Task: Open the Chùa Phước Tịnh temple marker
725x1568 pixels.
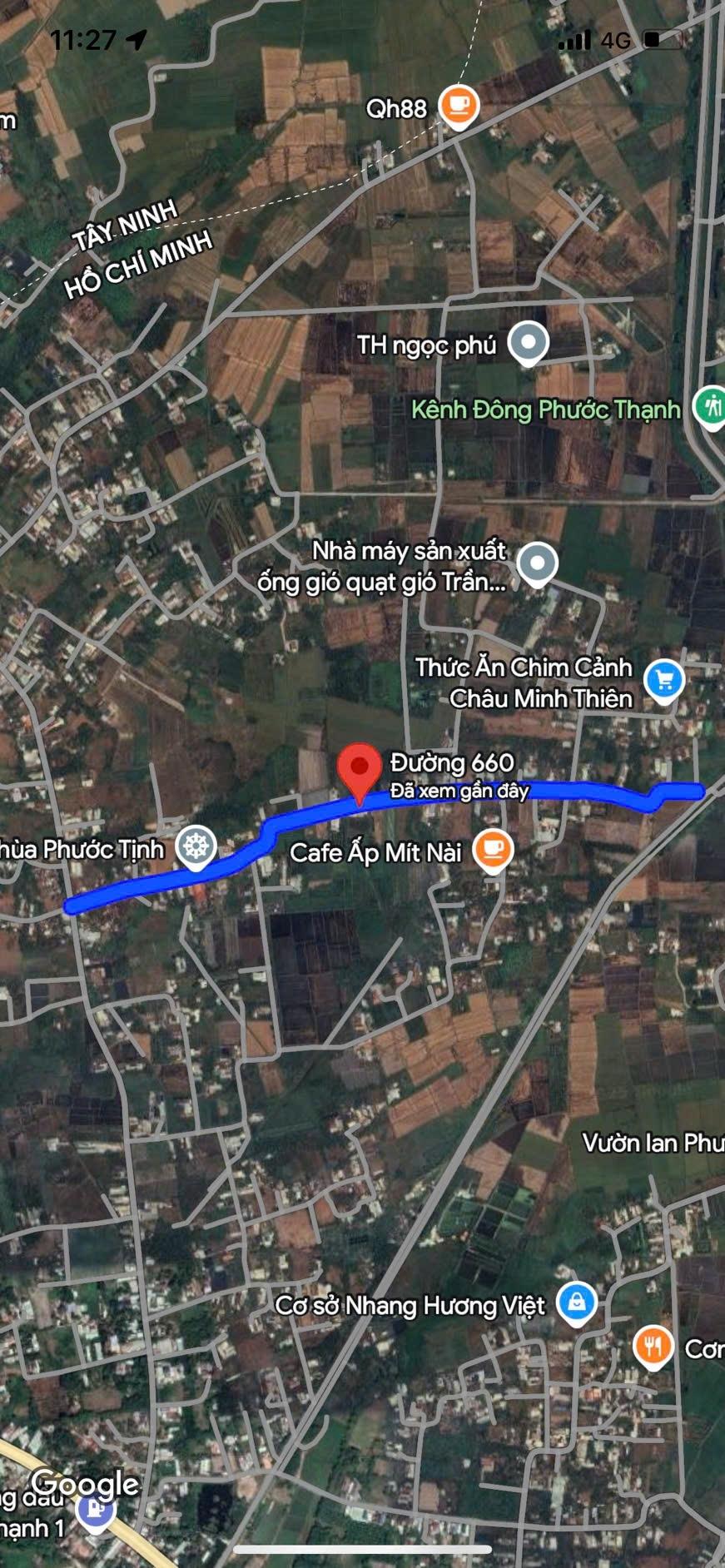Action: click(196, 847)
